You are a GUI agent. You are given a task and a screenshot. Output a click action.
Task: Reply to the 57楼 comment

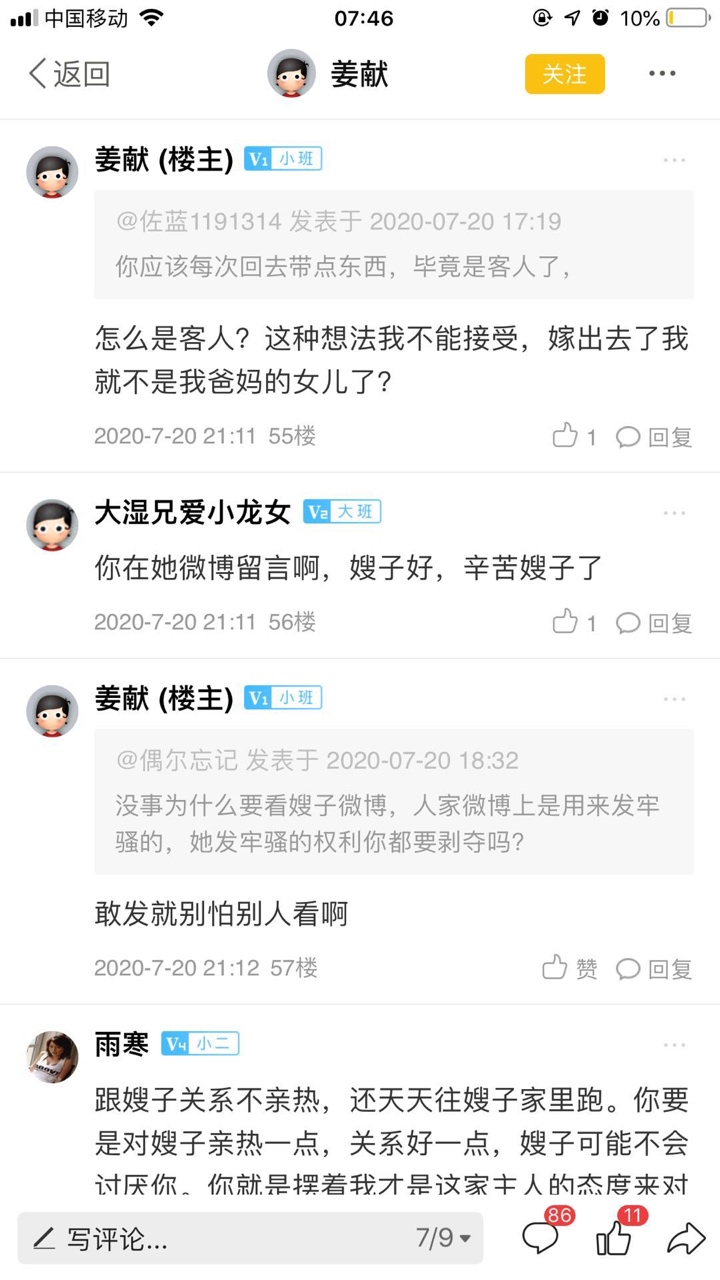pyautogui.click(x=654, y=969)
